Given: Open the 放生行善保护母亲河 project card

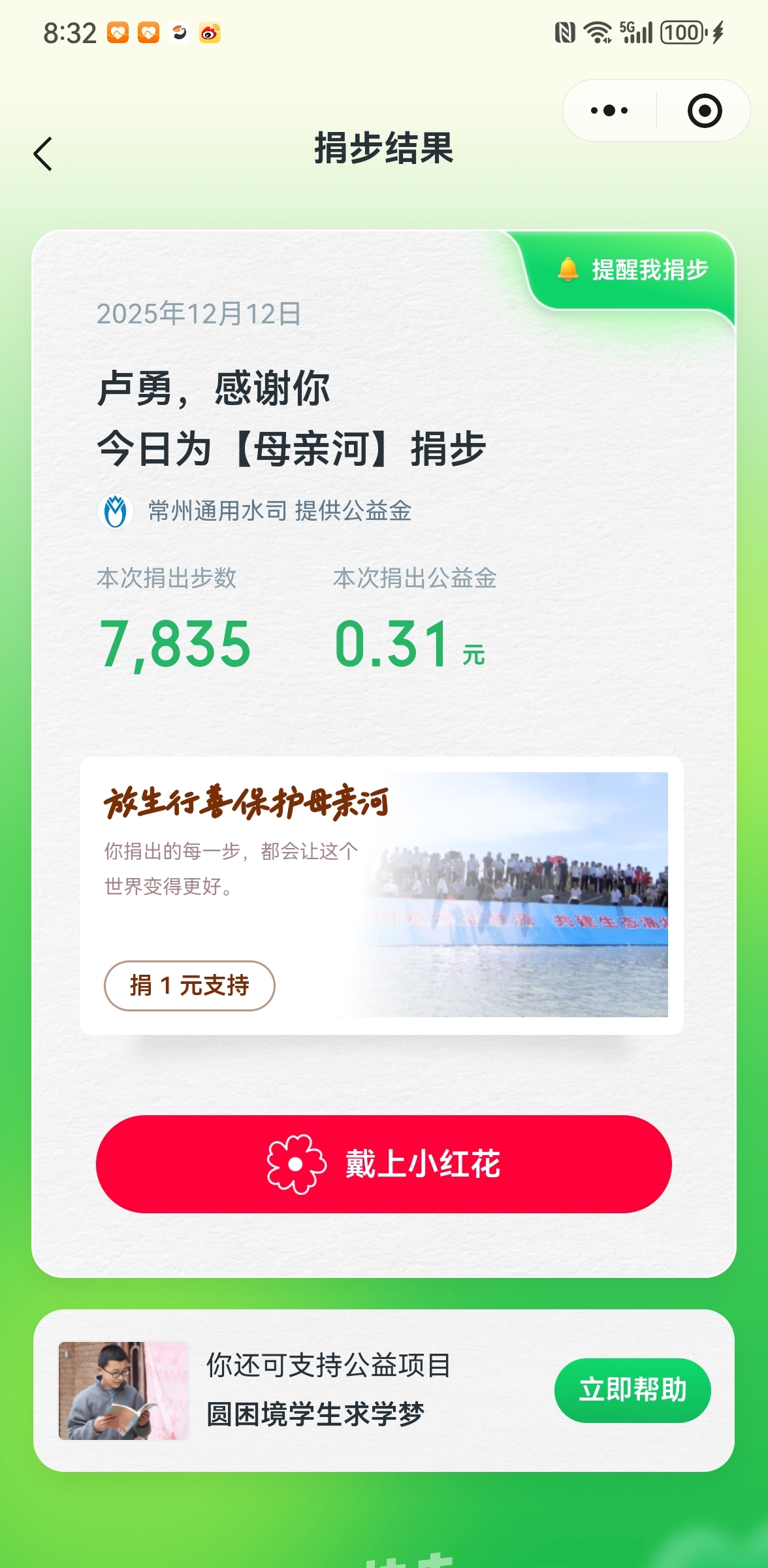Looking at the screenshot, I should (509, 895).
